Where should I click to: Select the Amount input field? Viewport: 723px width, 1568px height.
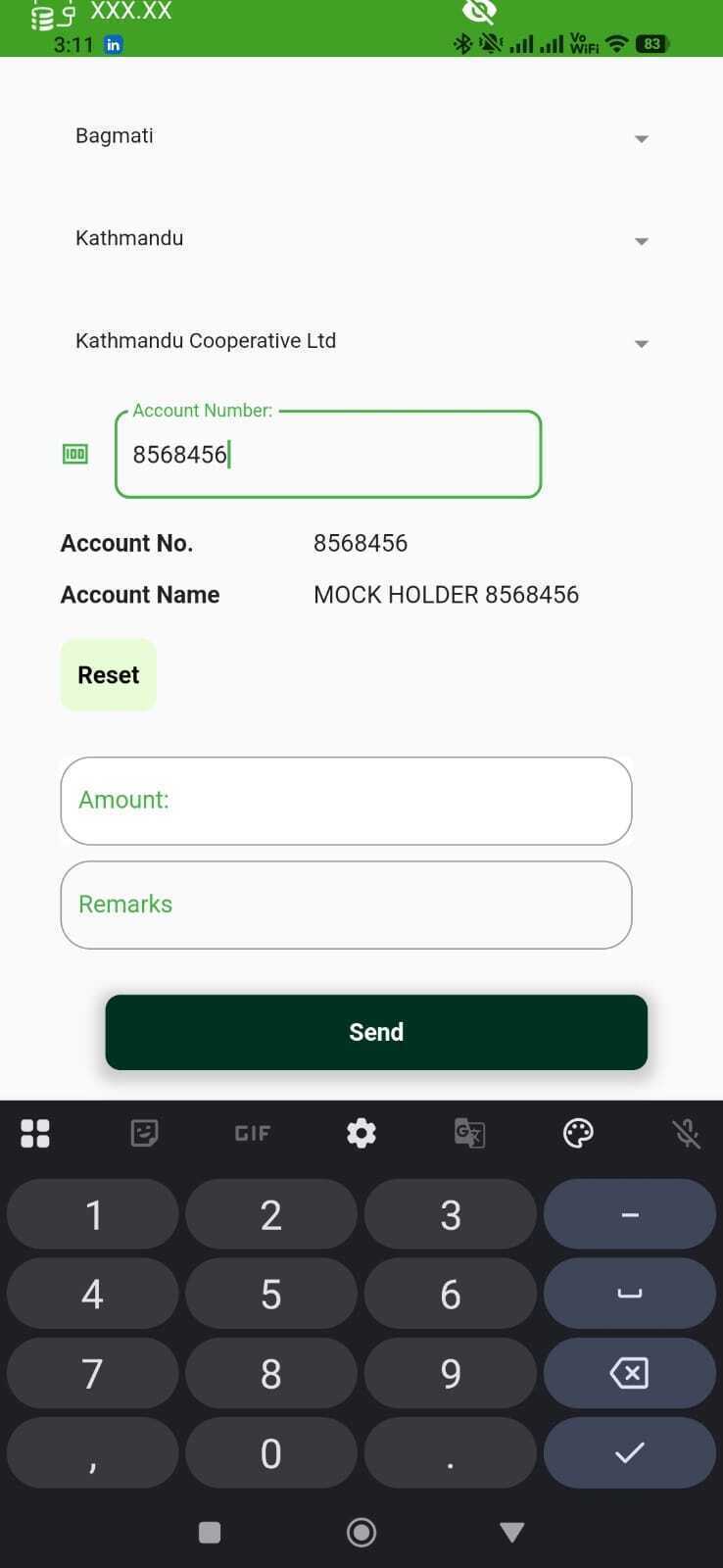(x=346, y=801)
